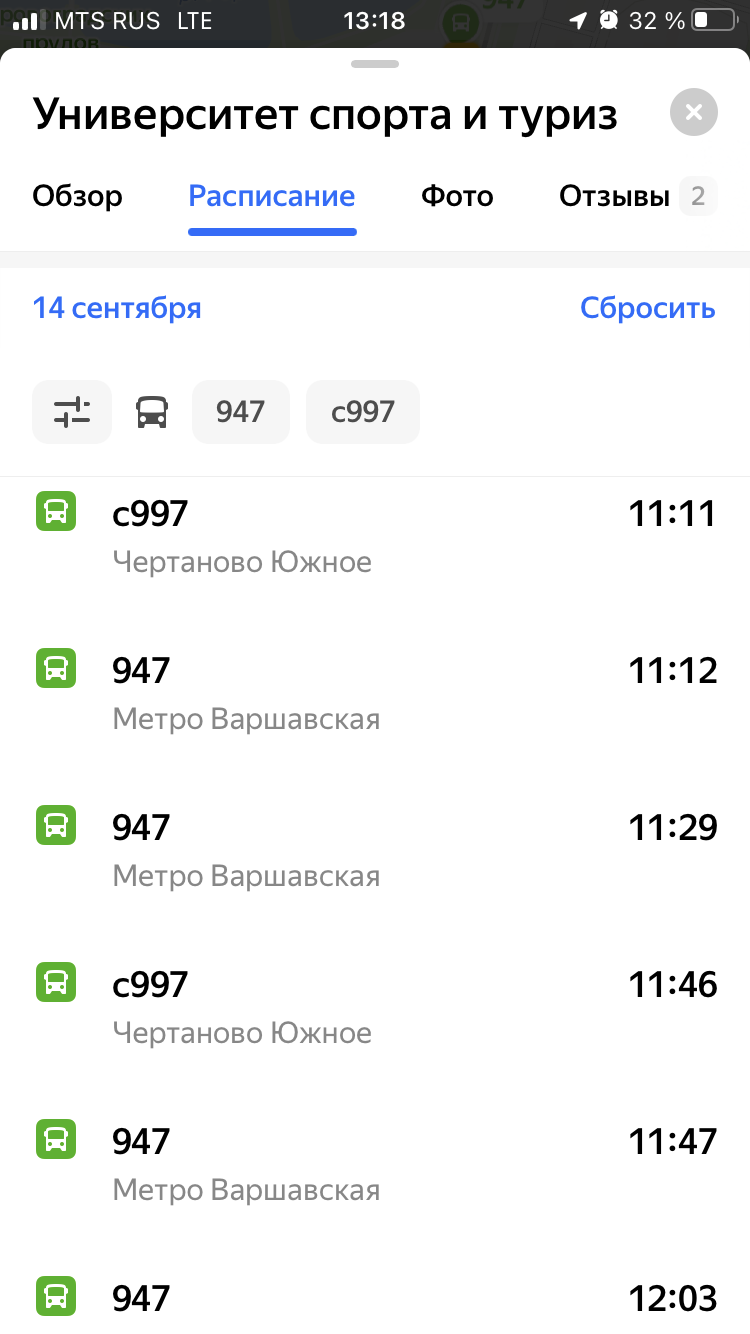This screenshot has width=750, height=1334.
Task: Open 947 departure at 12:03
Action: (x=375, y=1298)
